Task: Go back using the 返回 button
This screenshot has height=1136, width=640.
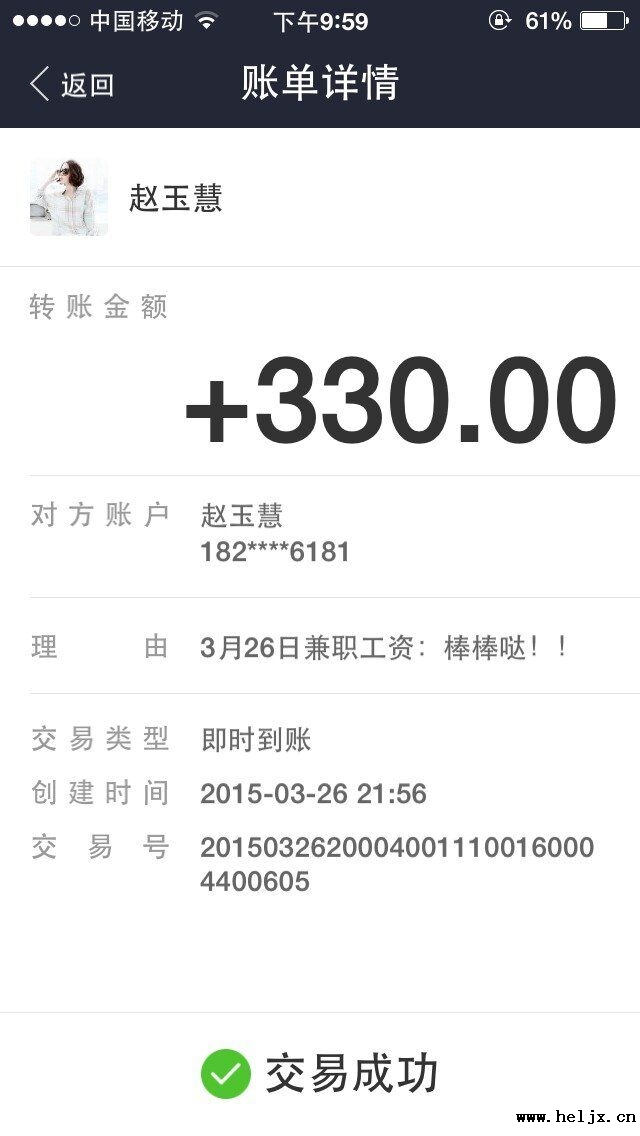Action: click(x=72, y=85)
